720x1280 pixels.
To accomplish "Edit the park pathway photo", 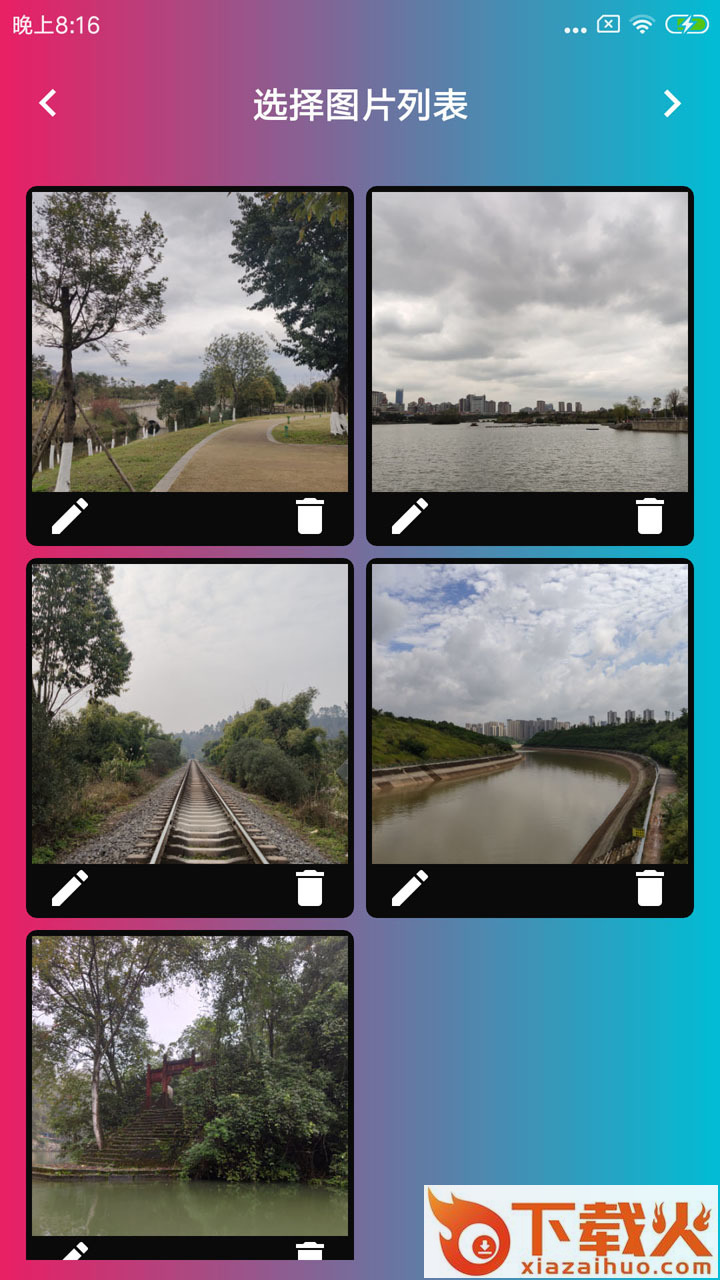I will (70, 517).
